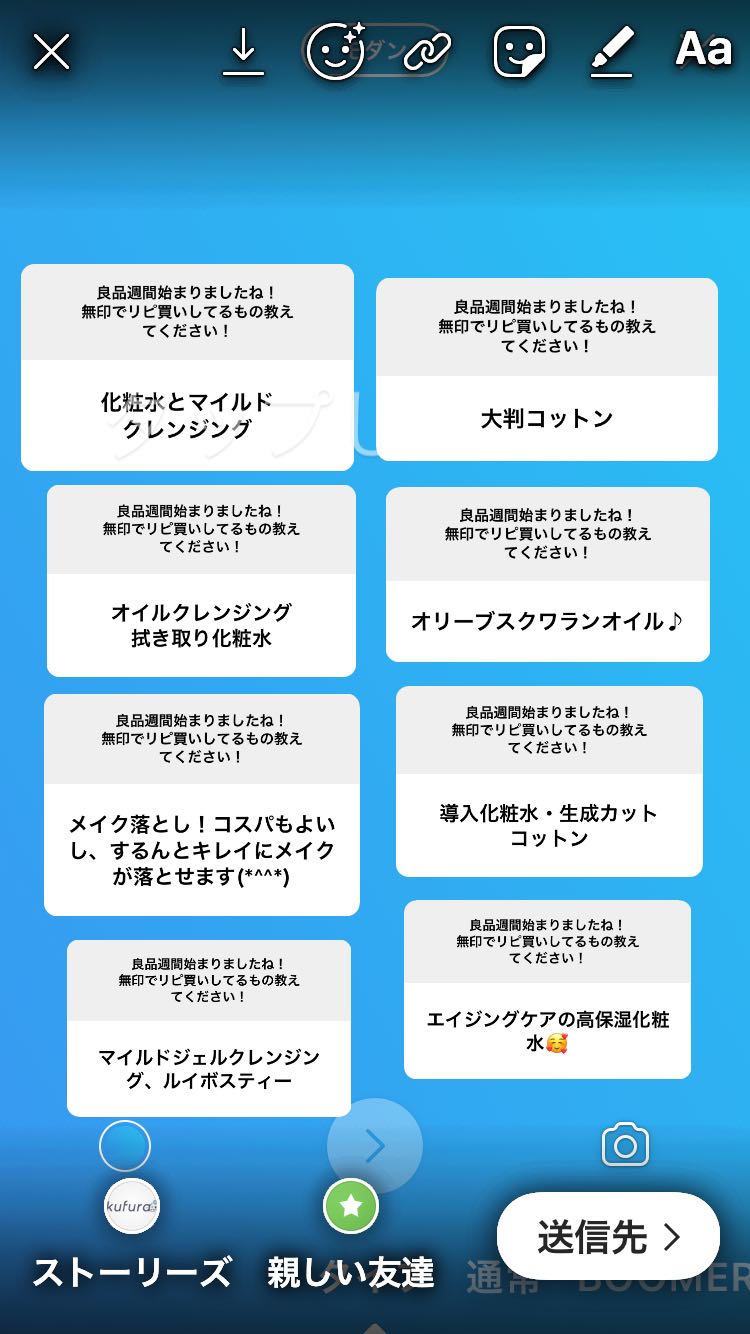This screenshot has width=750, height=1334.
Task: Share to ストーリーズ via kufura avatar
Action: [132, 1207]
